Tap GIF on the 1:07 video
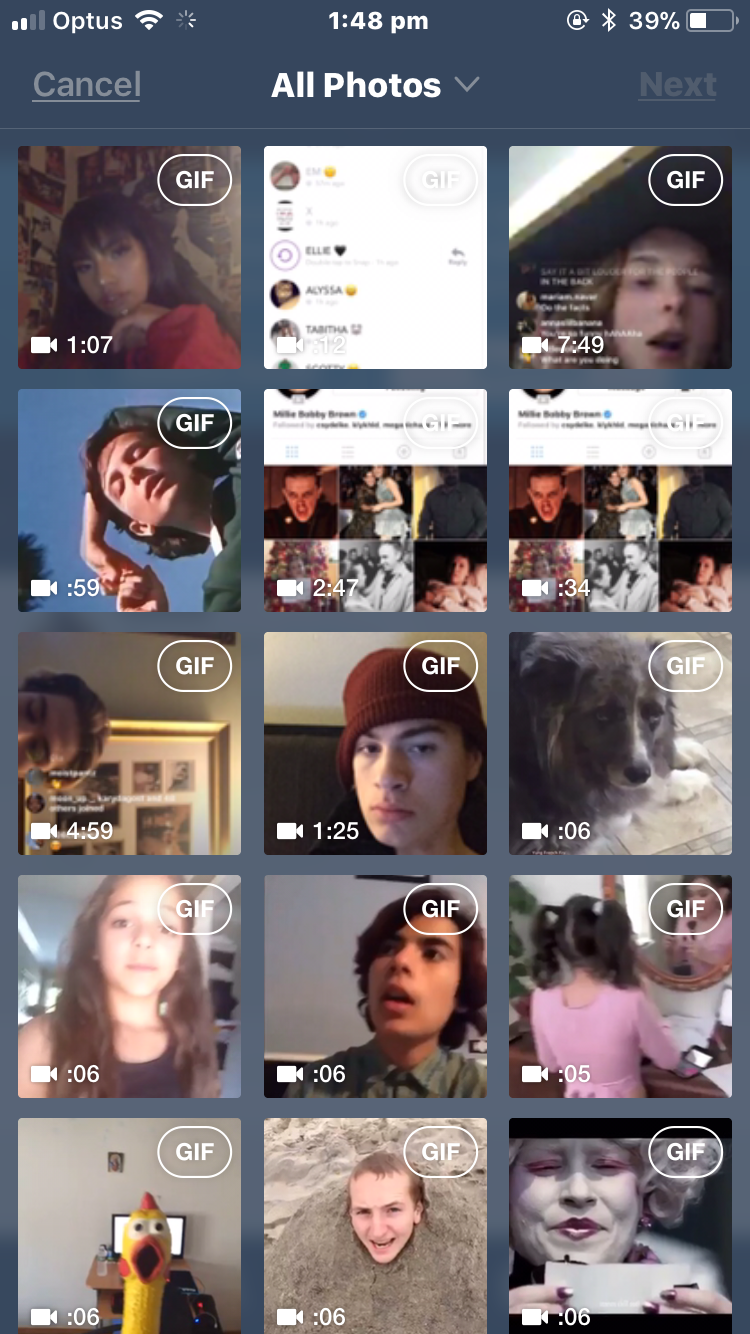Screen dimensions: 750x1334 pyautogui.click(x=194, y=180)
